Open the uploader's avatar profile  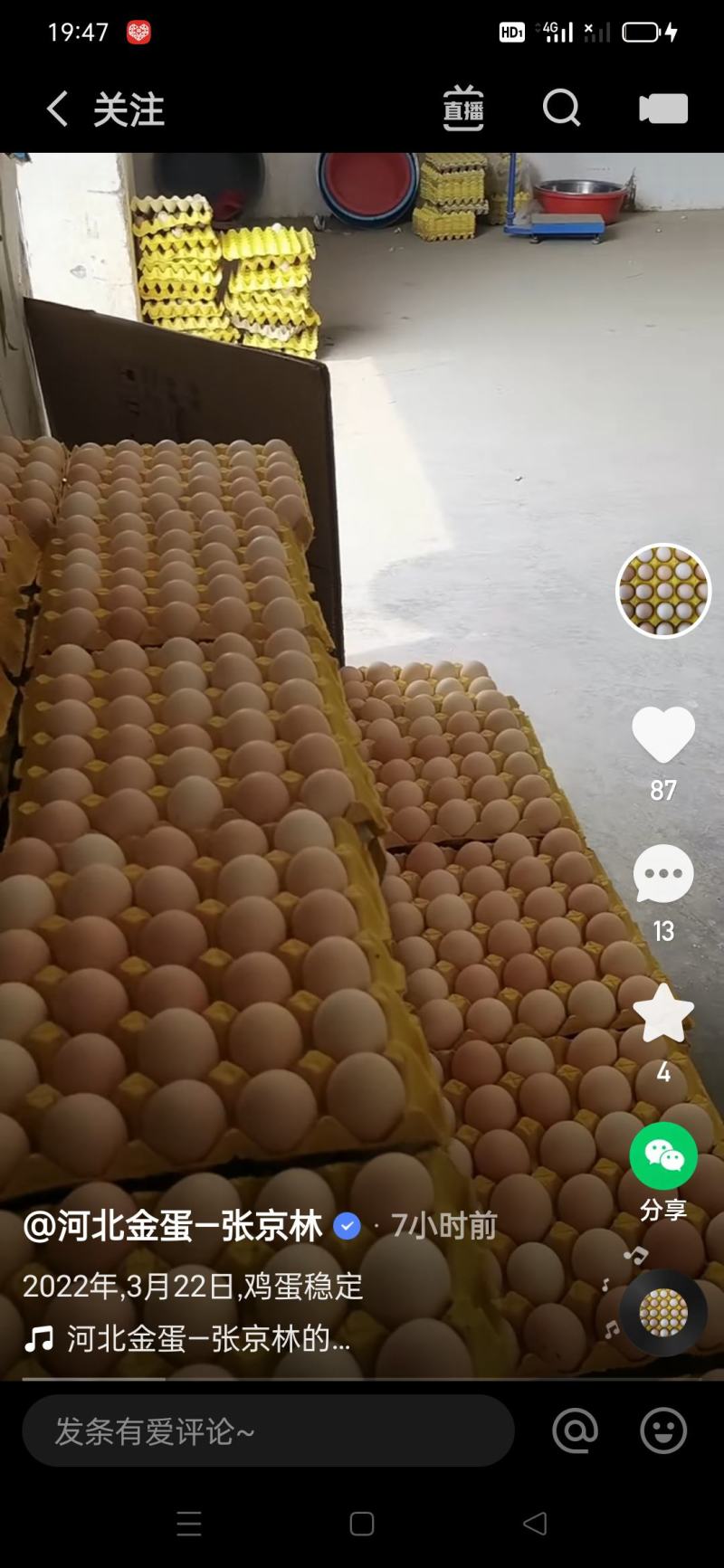663,591
